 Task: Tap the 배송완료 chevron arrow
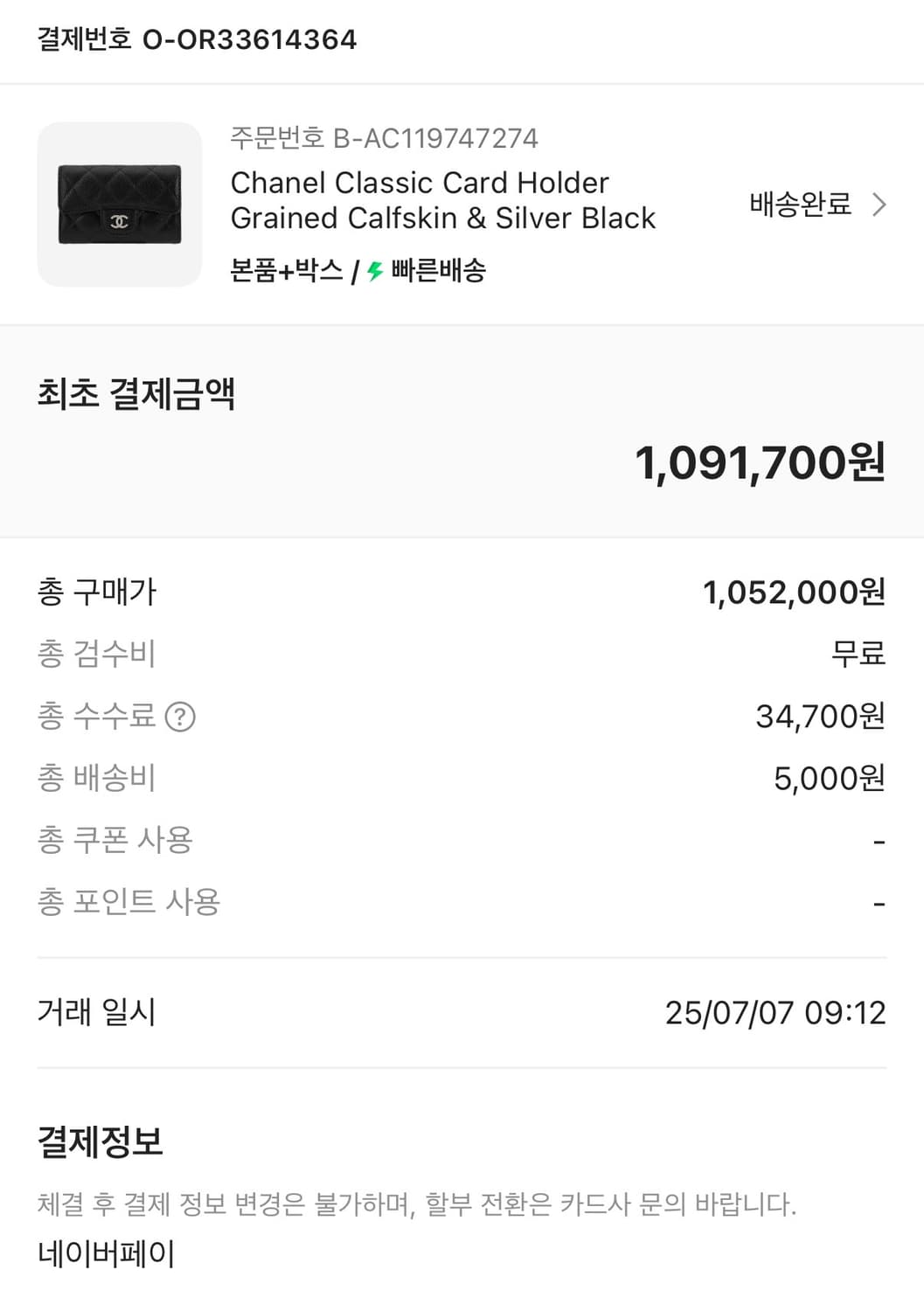[879, 205]
